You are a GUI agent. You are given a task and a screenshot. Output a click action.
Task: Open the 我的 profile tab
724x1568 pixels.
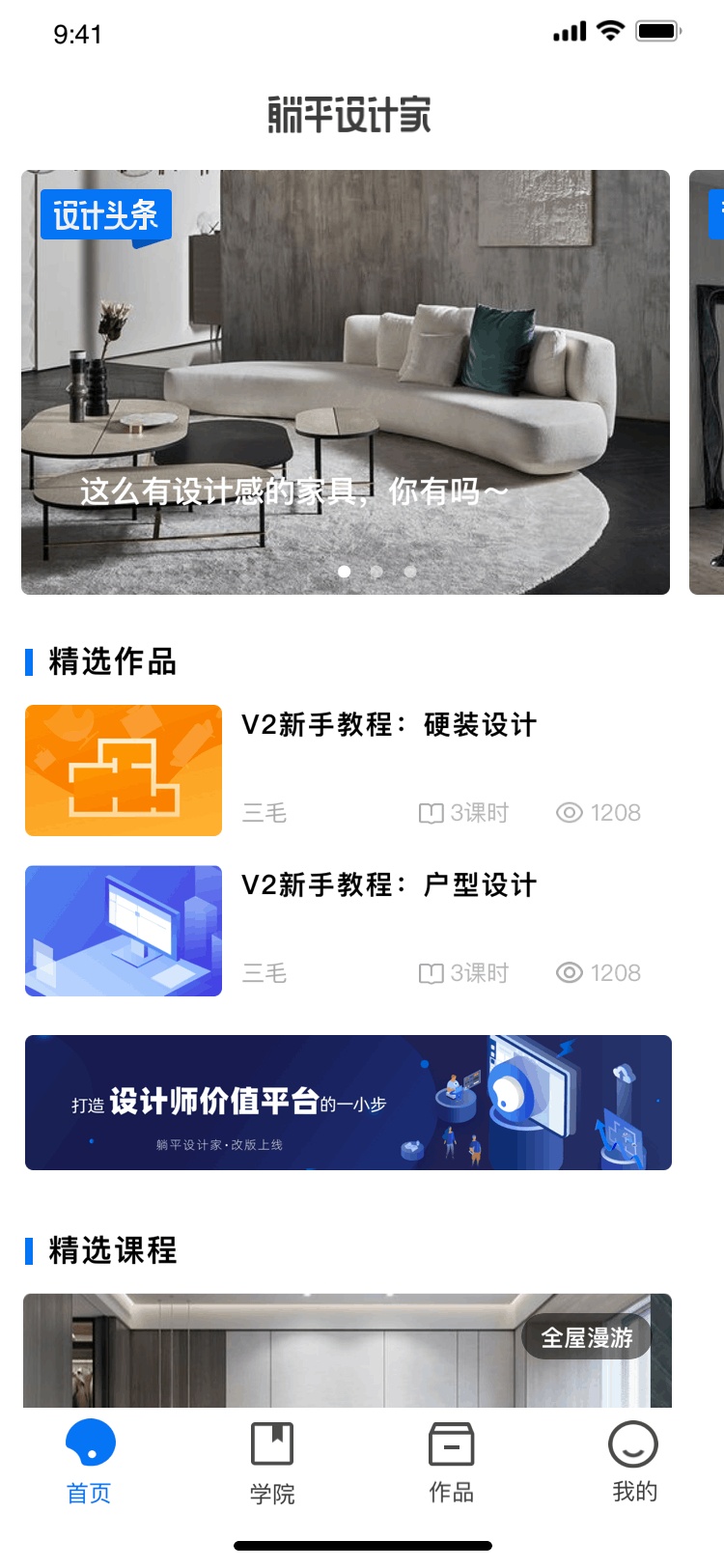pos(633,1462)
